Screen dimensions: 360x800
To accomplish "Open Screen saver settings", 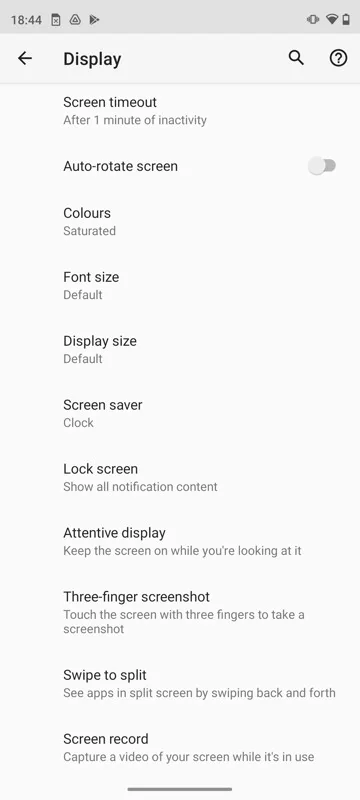I will click(x=180, y=413).
